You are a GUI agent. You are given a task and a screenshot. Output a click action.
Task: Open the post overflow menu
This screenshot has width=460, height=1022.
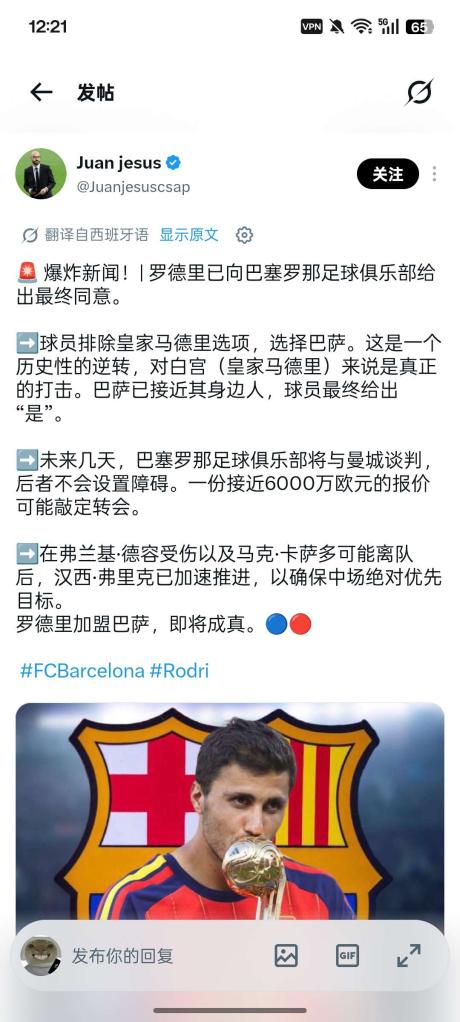434,174
